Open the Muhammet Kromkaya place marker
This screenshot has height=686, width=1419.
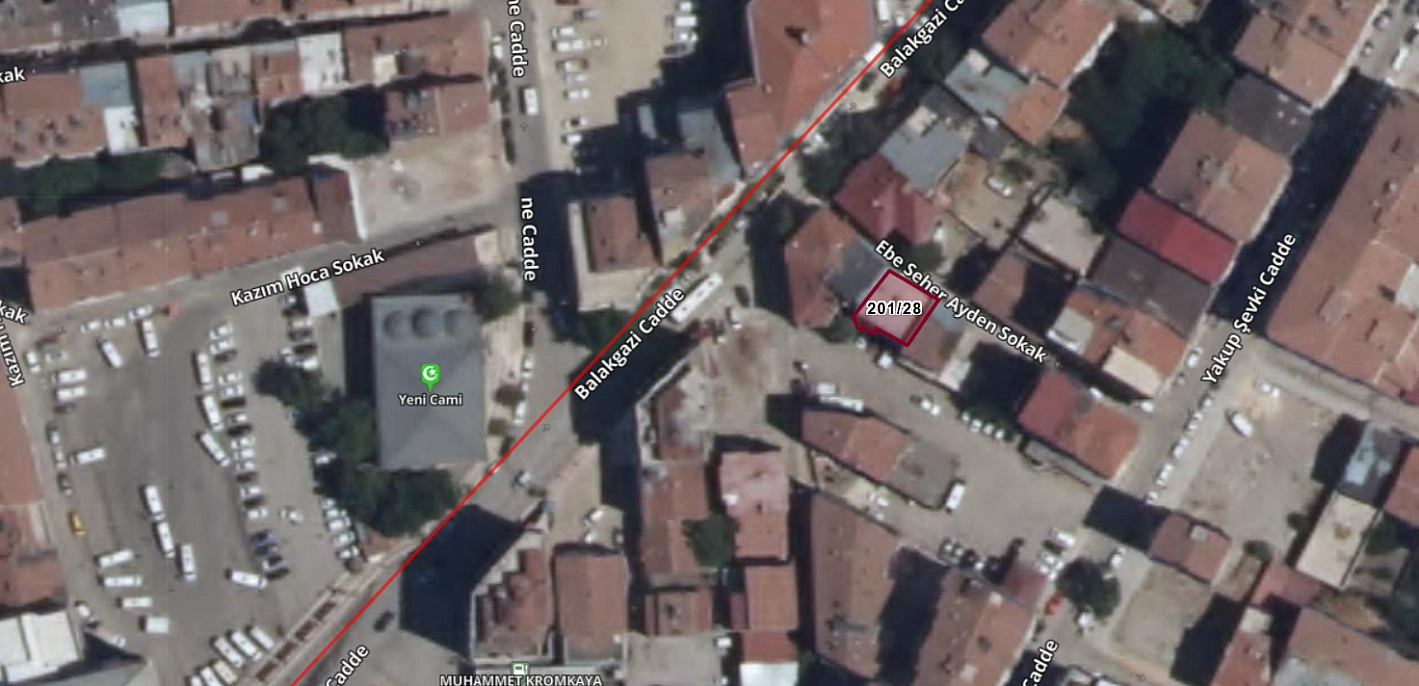click(x=518, y=669)
